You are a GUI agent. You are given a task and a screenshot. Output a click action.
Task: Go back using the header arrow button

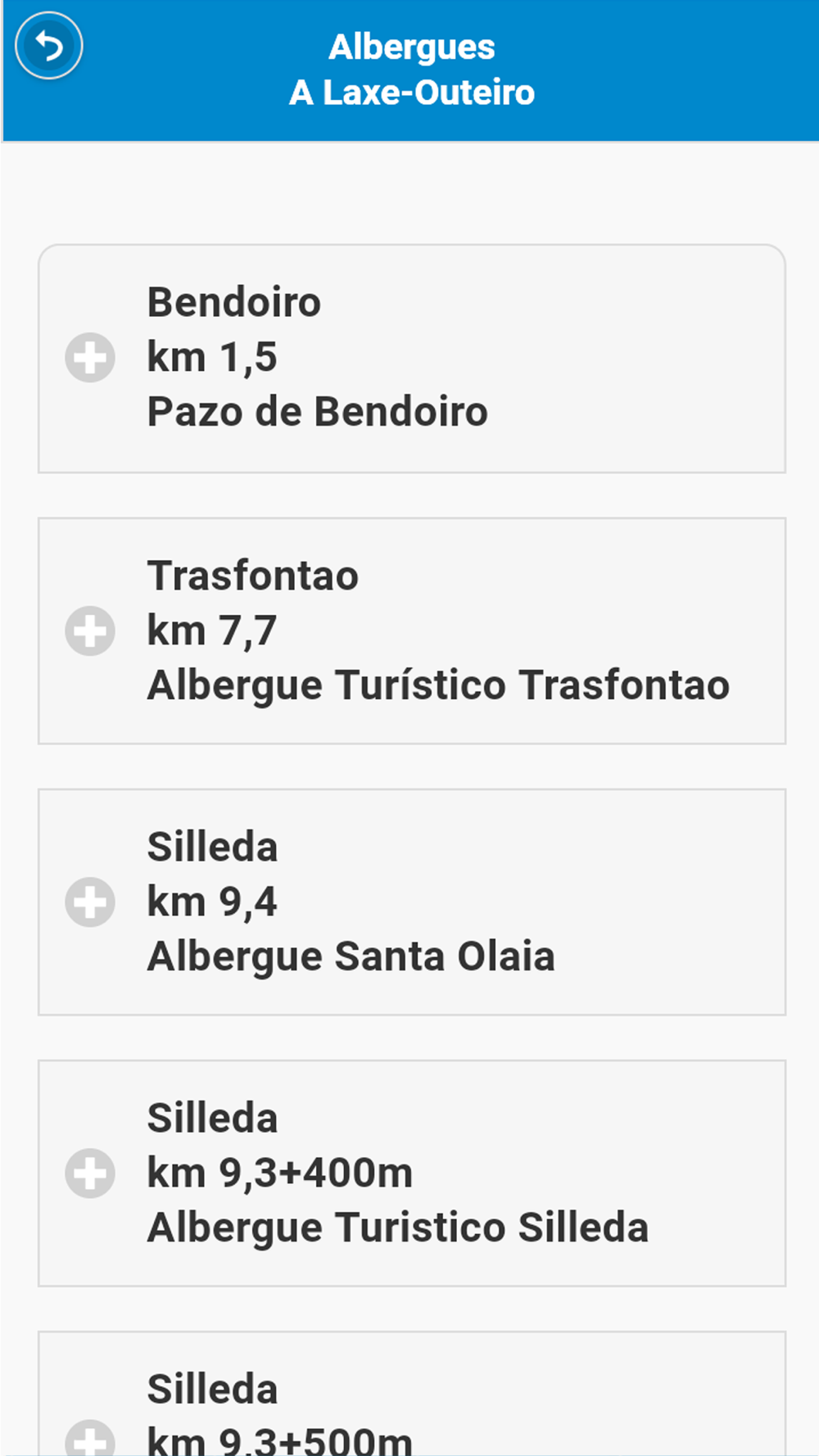point(49,46)
